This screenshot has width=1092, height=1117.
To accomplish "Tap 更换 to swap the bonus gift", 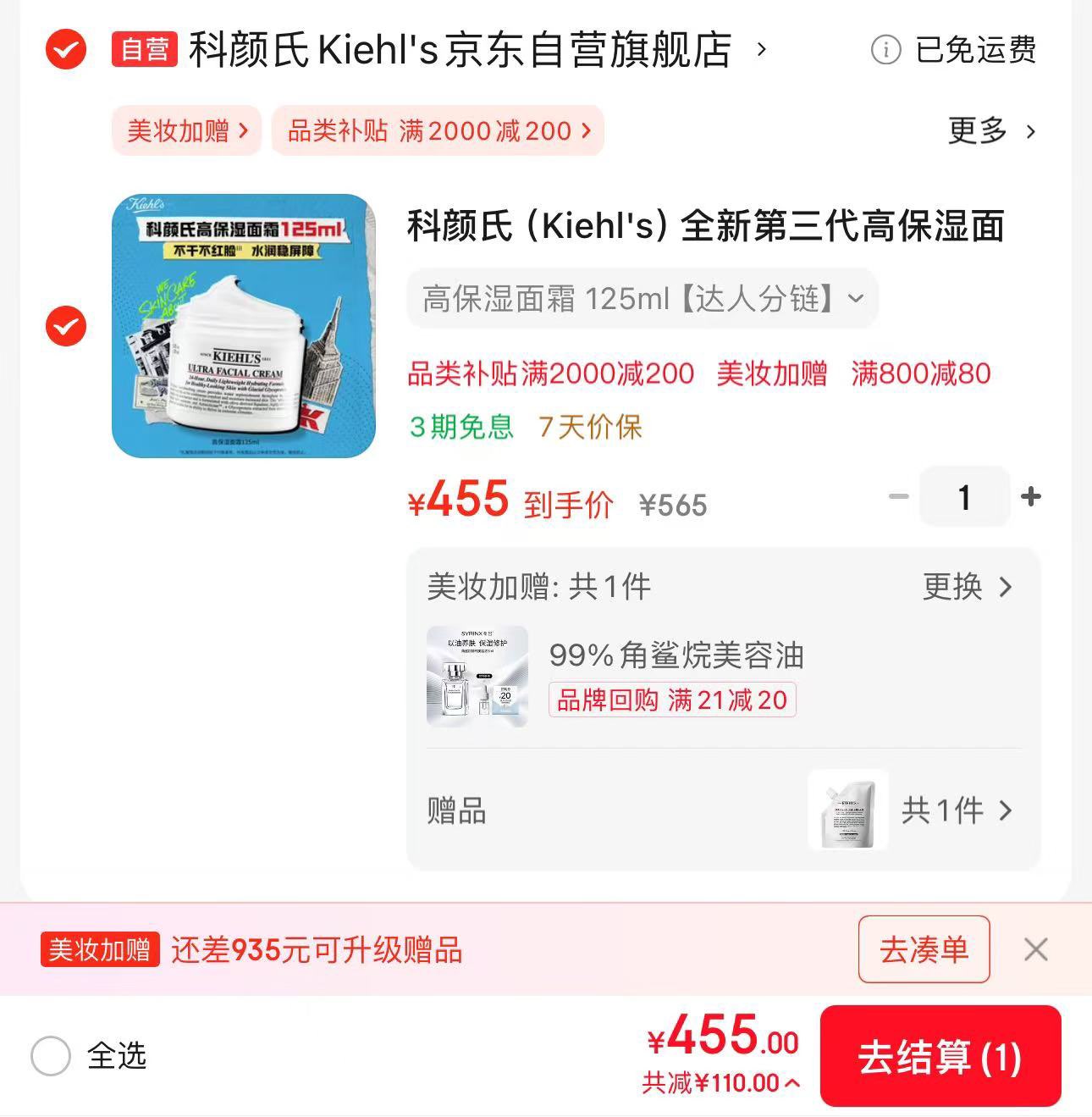I will (x=967, y=586).
